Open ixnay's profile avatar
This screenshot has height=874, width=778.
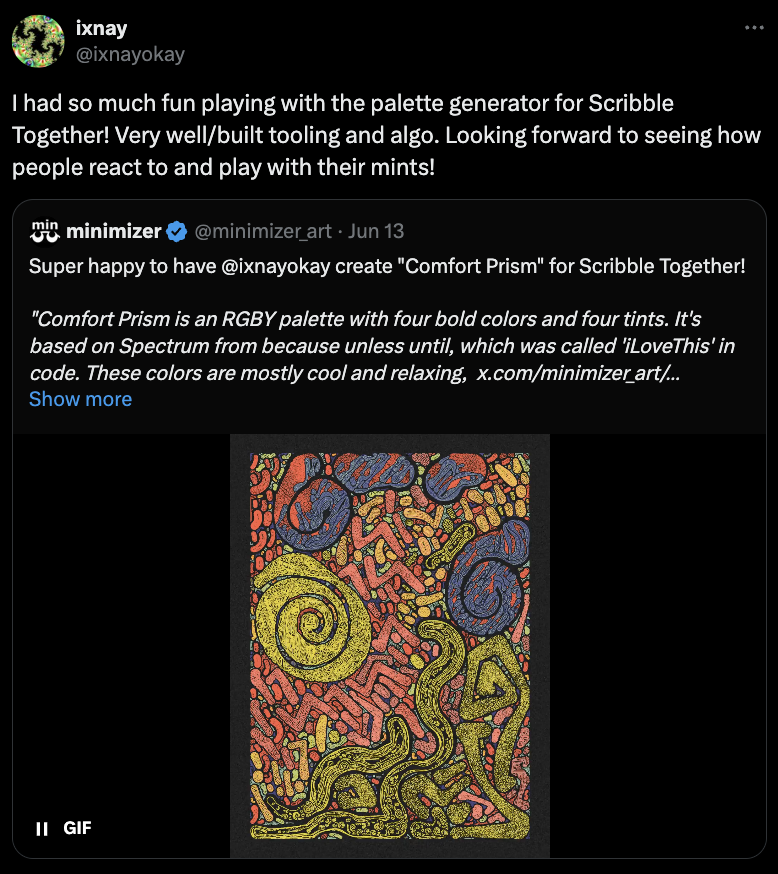(x=36, y=41)
